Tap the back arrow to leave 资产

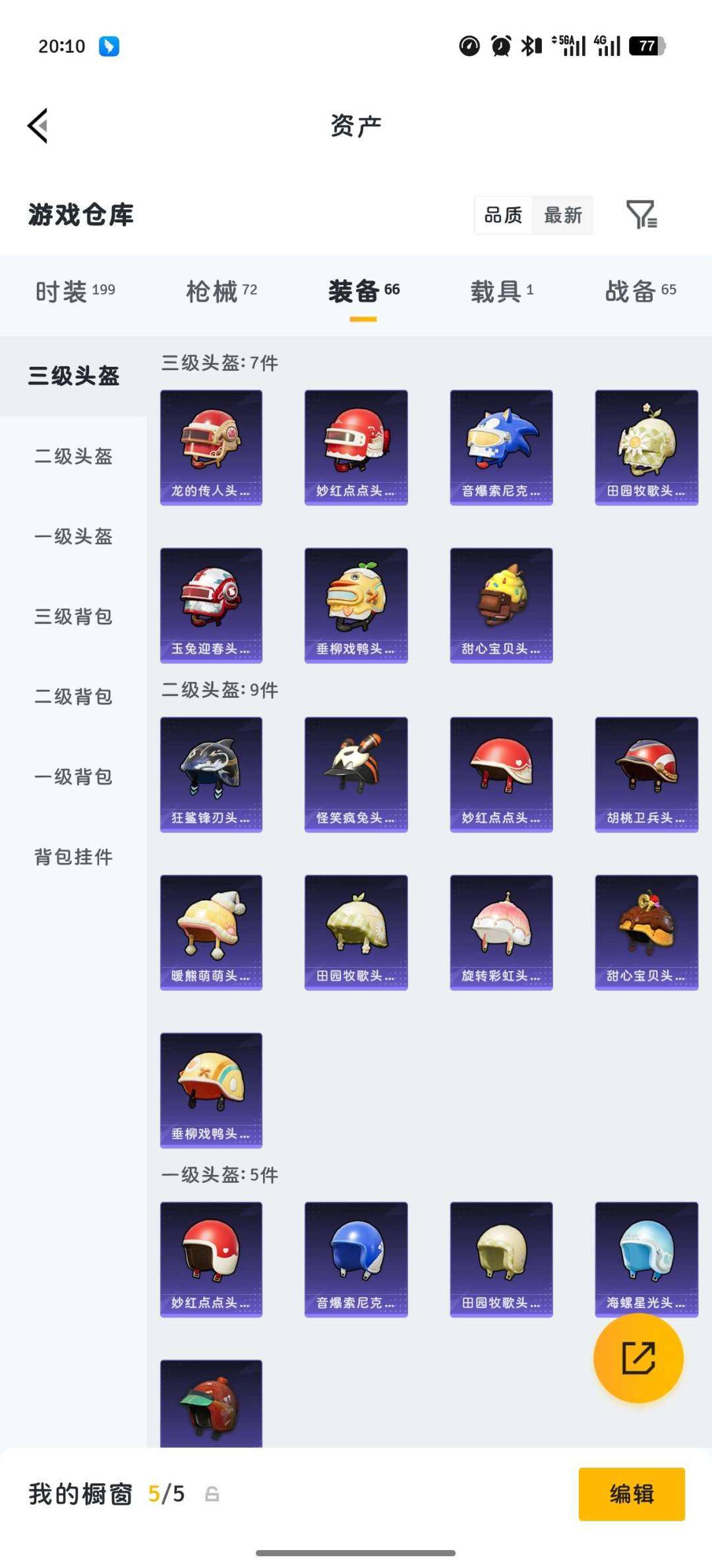(38, 125)
